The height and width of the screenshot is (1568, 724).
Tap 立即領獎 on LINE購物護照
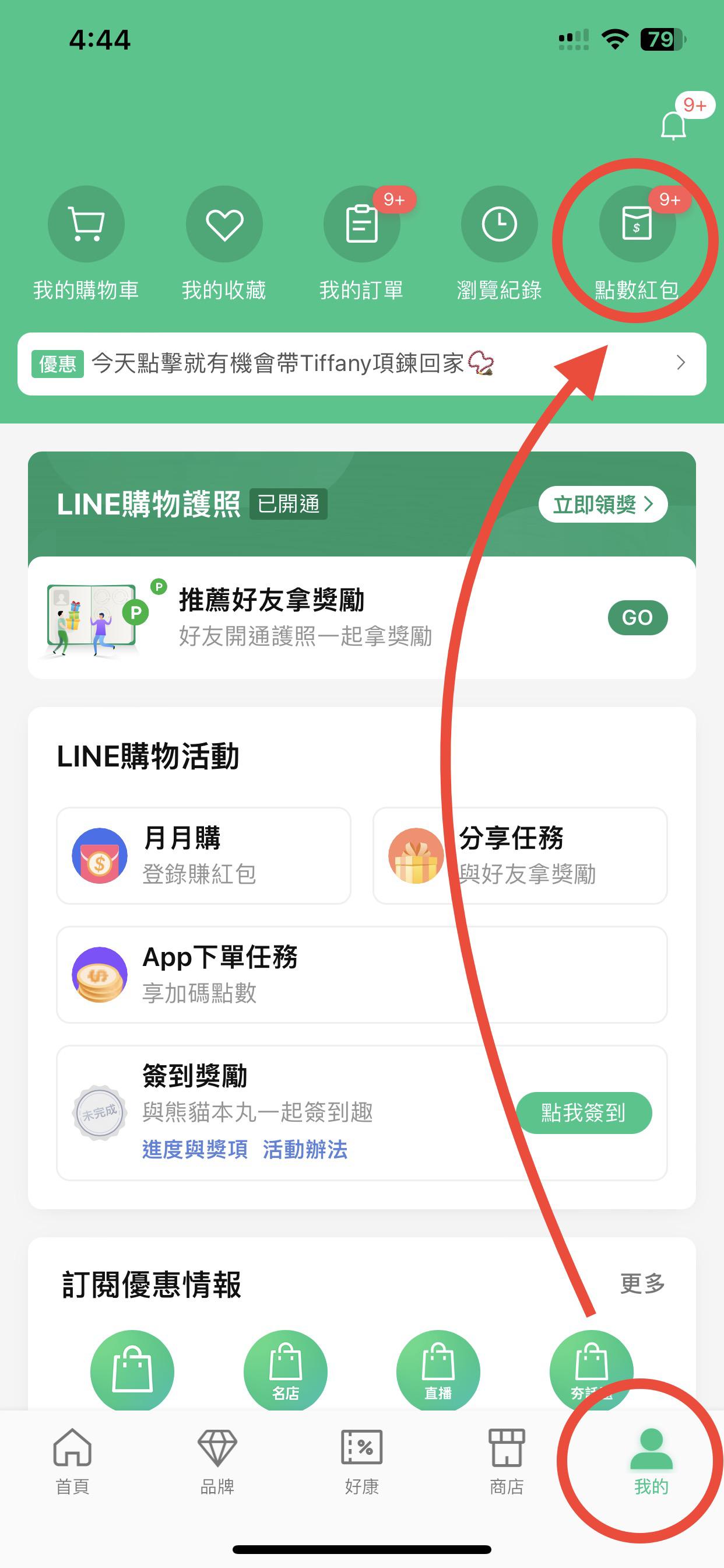[x=602, y=504]
